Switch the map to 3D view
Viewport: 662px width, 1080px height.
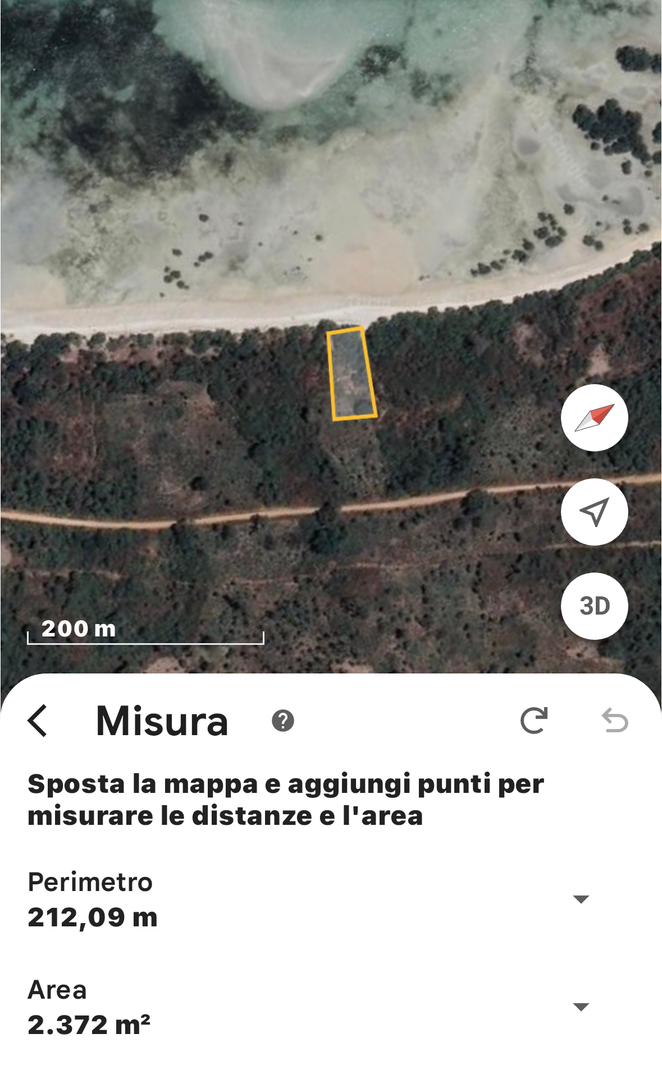(594, 606)
